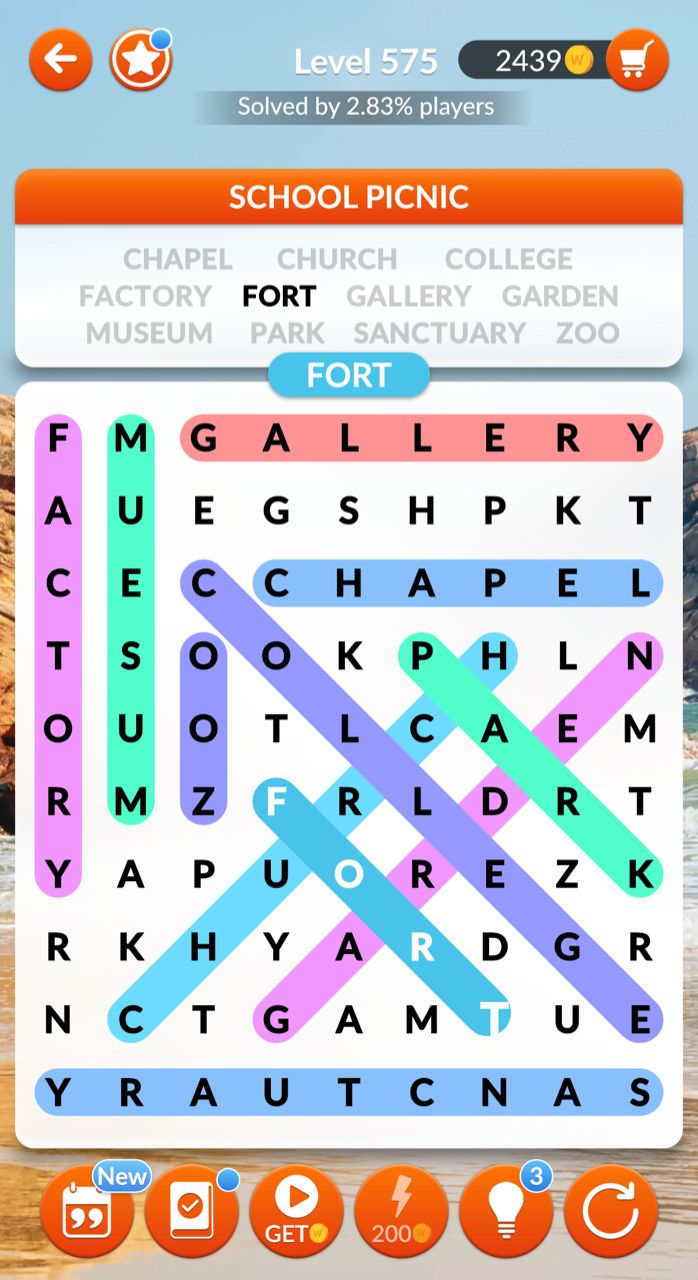Open the star achievements button
This screenshot has width=698, height=1280.
140,60
